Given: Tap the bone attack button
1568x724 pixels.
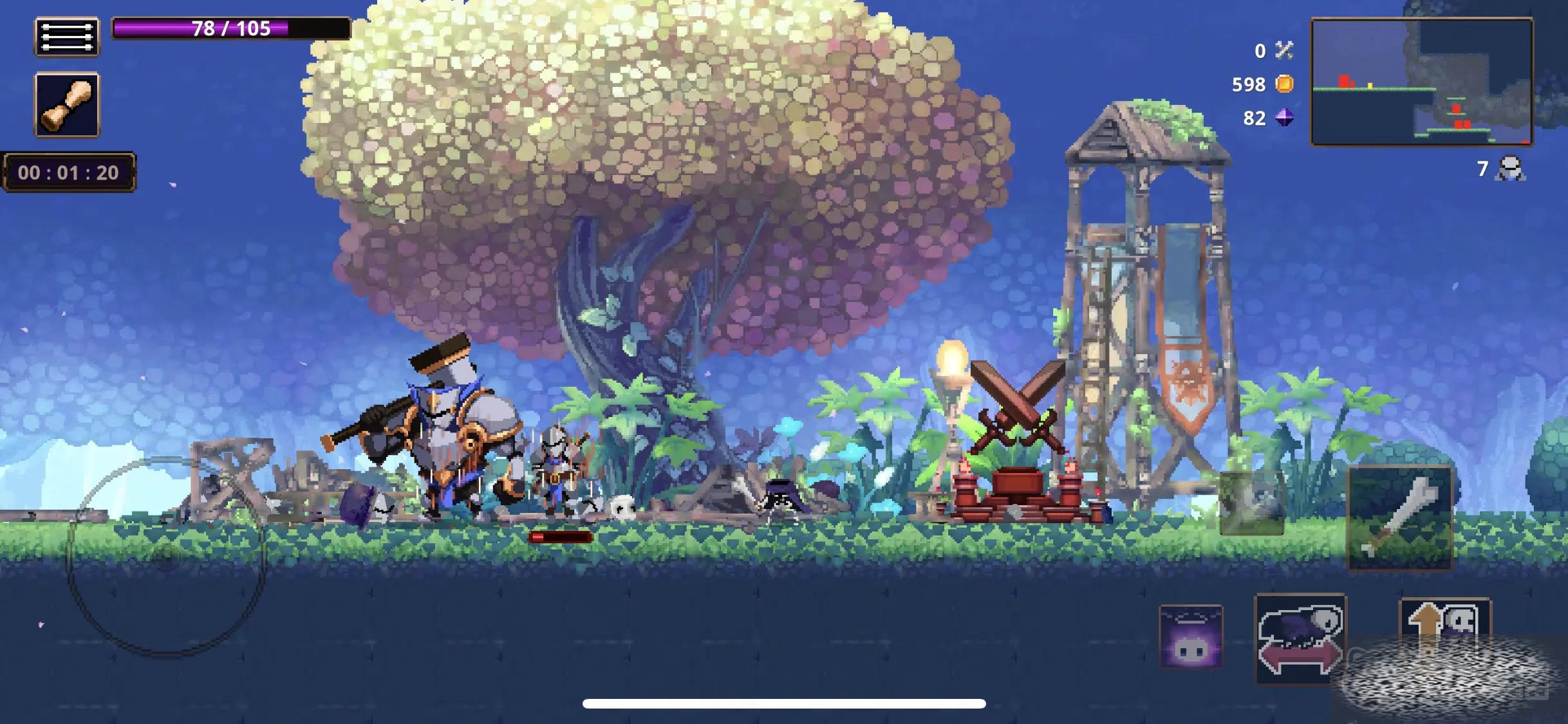Looking at the screenshot, I should [1400, 518].
